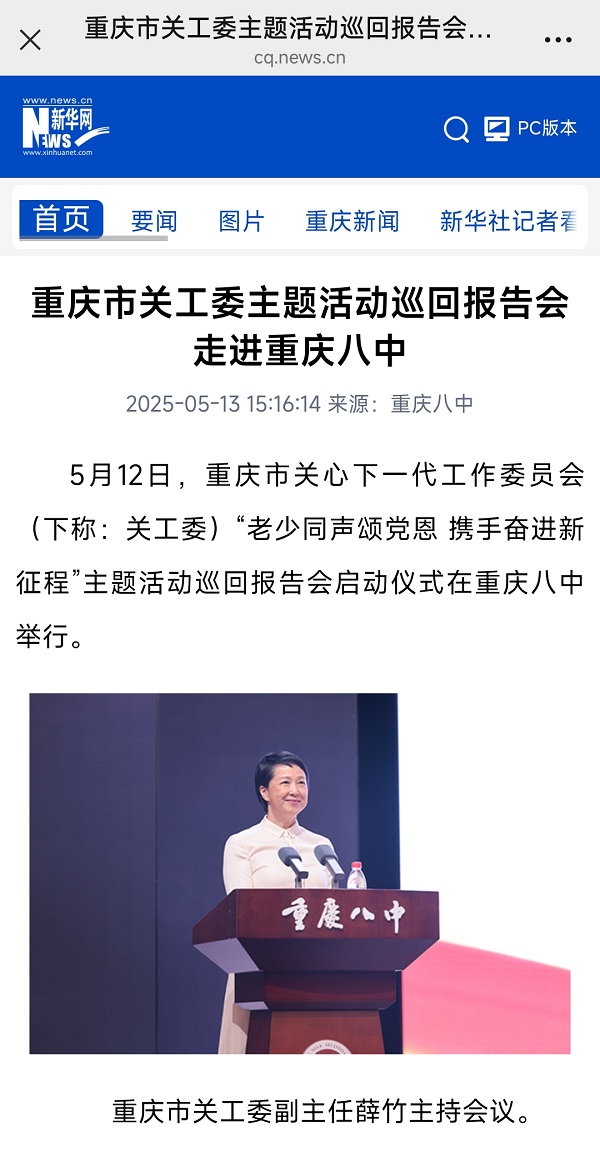The image size is (600, 1157).
Task: Select the 首页 tab
Action: (x=61, y=219)
